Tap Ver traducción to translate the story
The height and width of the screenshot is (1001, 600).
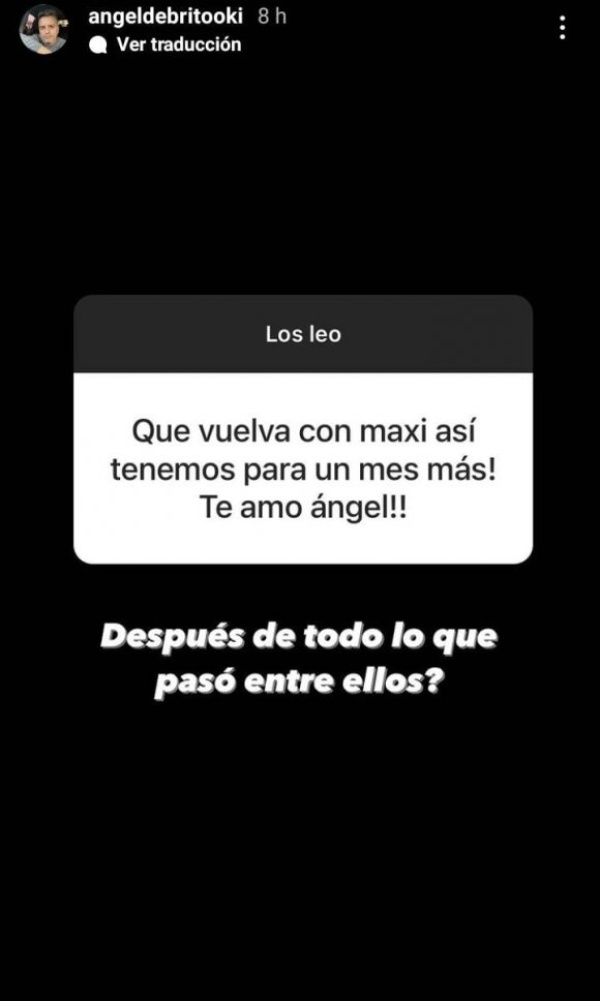click(177, 44)
